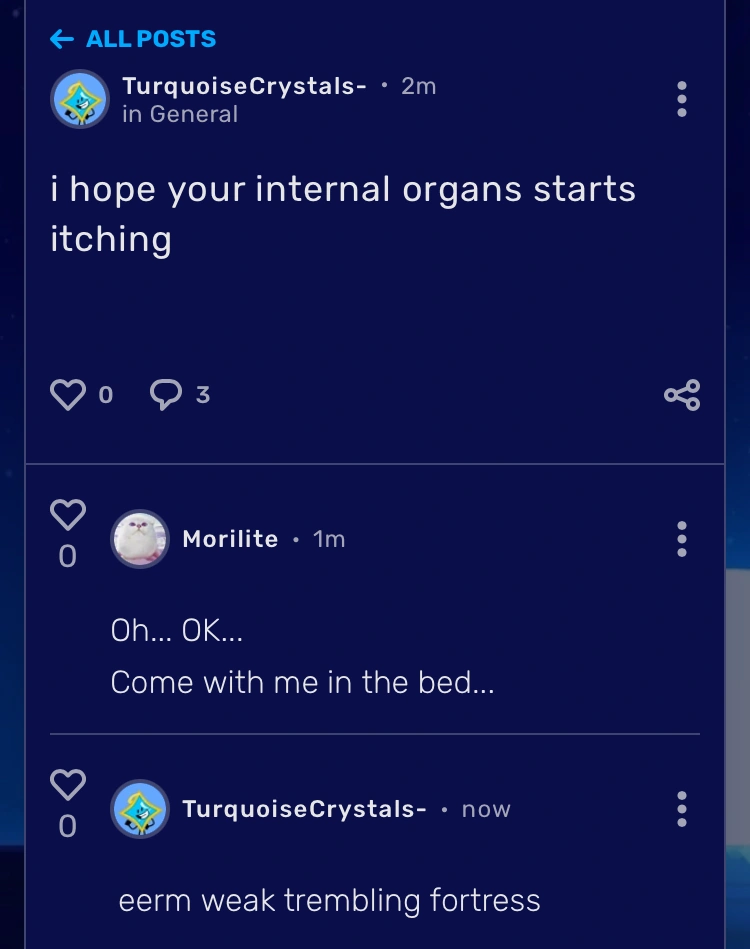Viewport: 750px width, 949px height.
Task: Open comments on the main post
Action: click(165, 395)
